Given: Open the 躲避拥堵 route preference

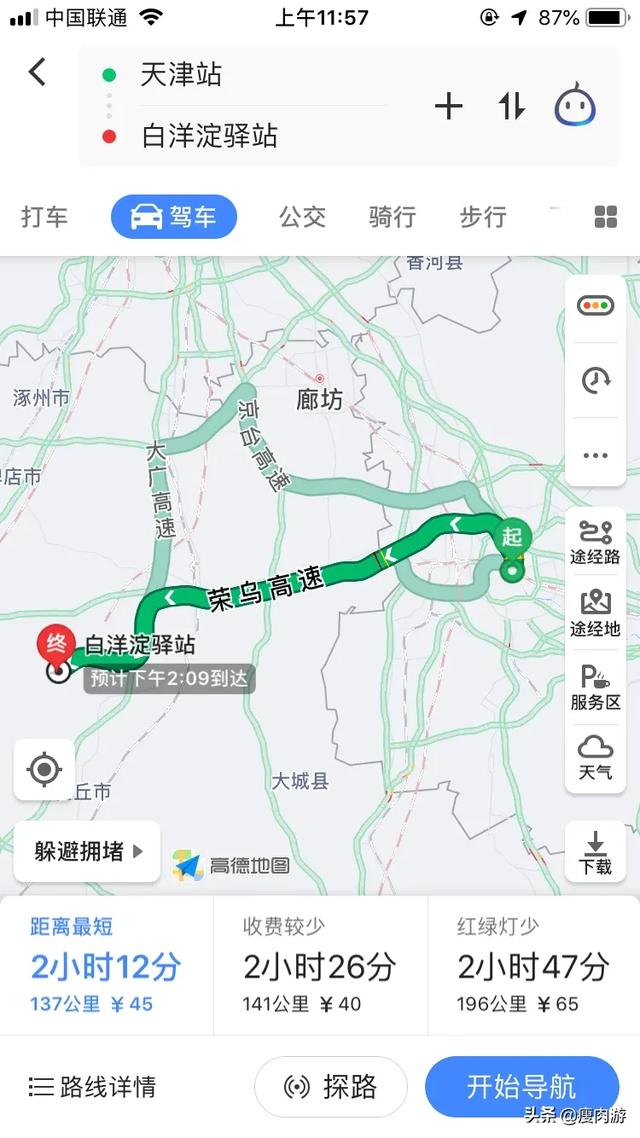Looking at the screenshot, I should 88,851.
